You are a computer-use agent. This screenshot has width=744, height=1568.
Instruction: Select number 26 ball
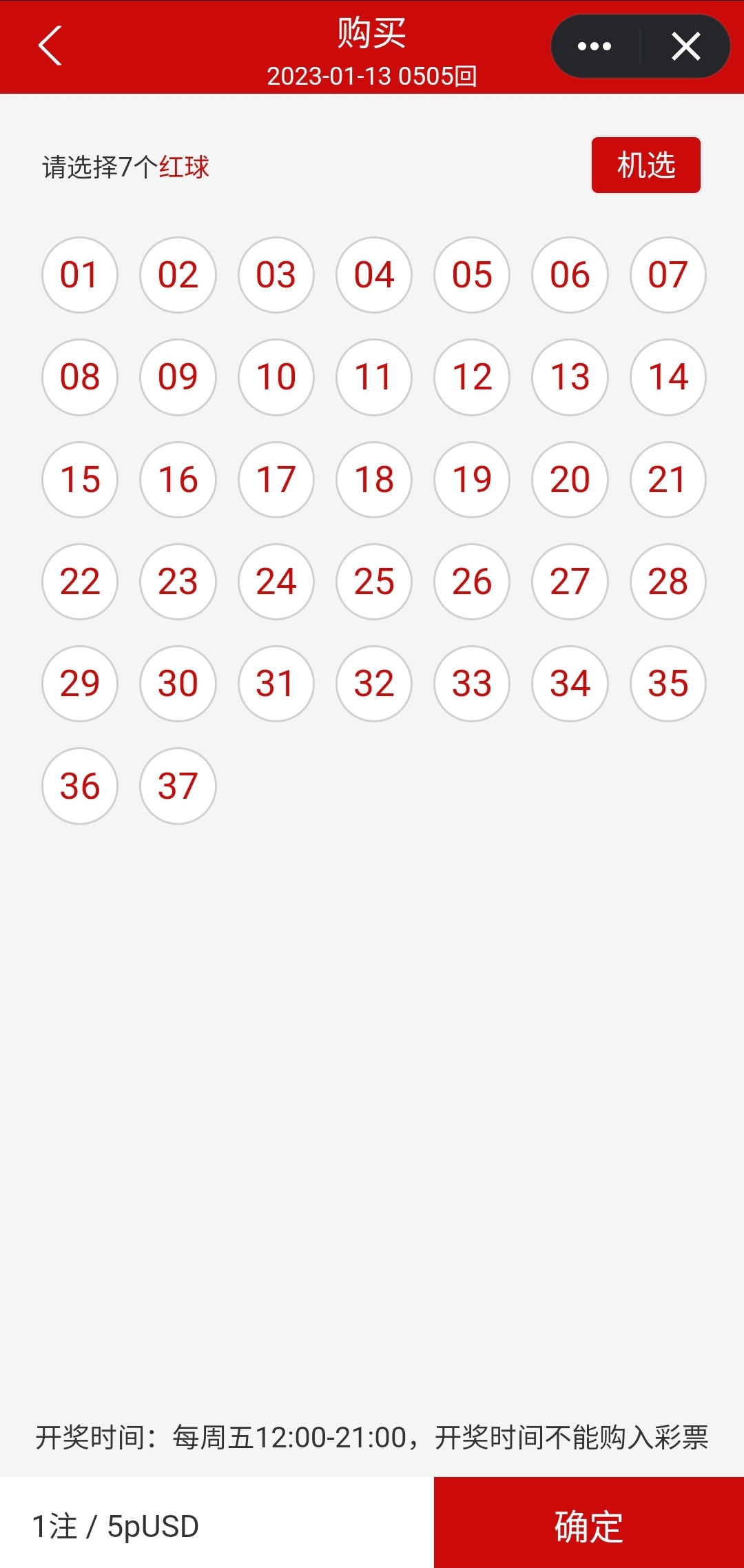click(x=472, y=582)
